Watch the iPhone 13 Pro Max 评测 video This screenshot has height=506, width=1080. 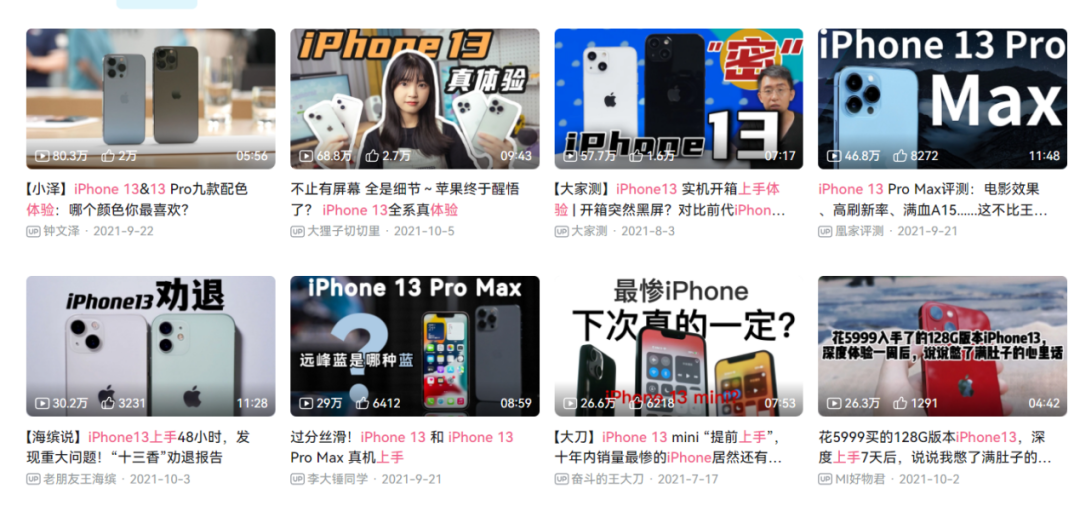pos(942,98)
